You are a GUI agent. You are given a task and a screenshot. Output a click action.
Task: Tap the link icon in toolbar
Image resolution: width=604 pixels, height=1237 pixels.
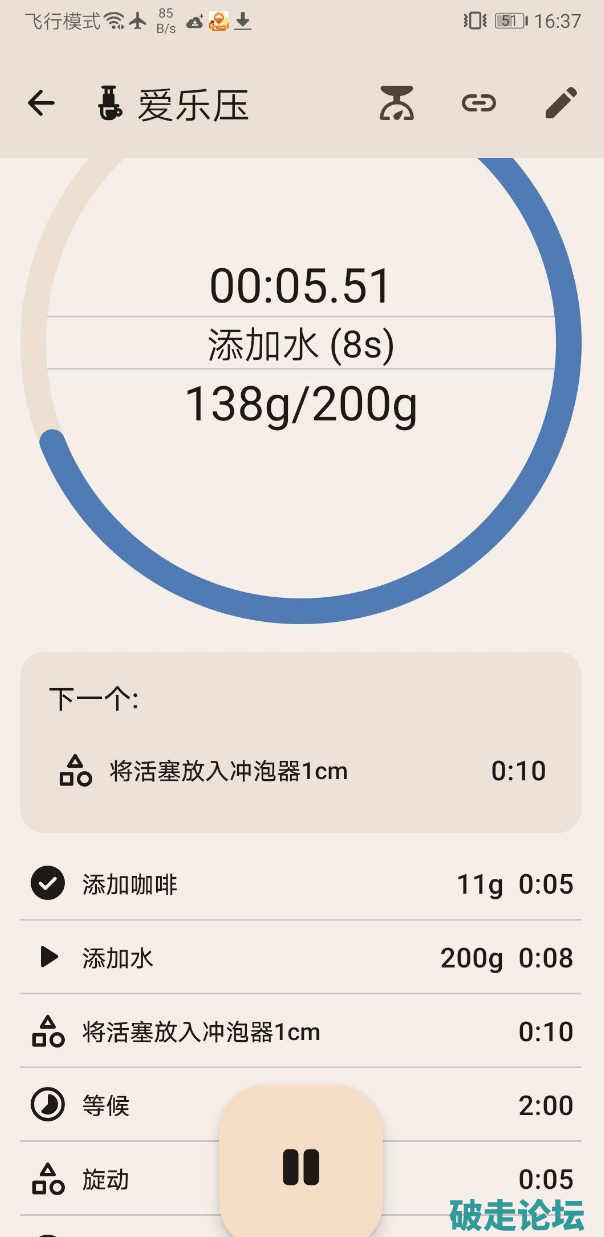click(x=479, y=103)
